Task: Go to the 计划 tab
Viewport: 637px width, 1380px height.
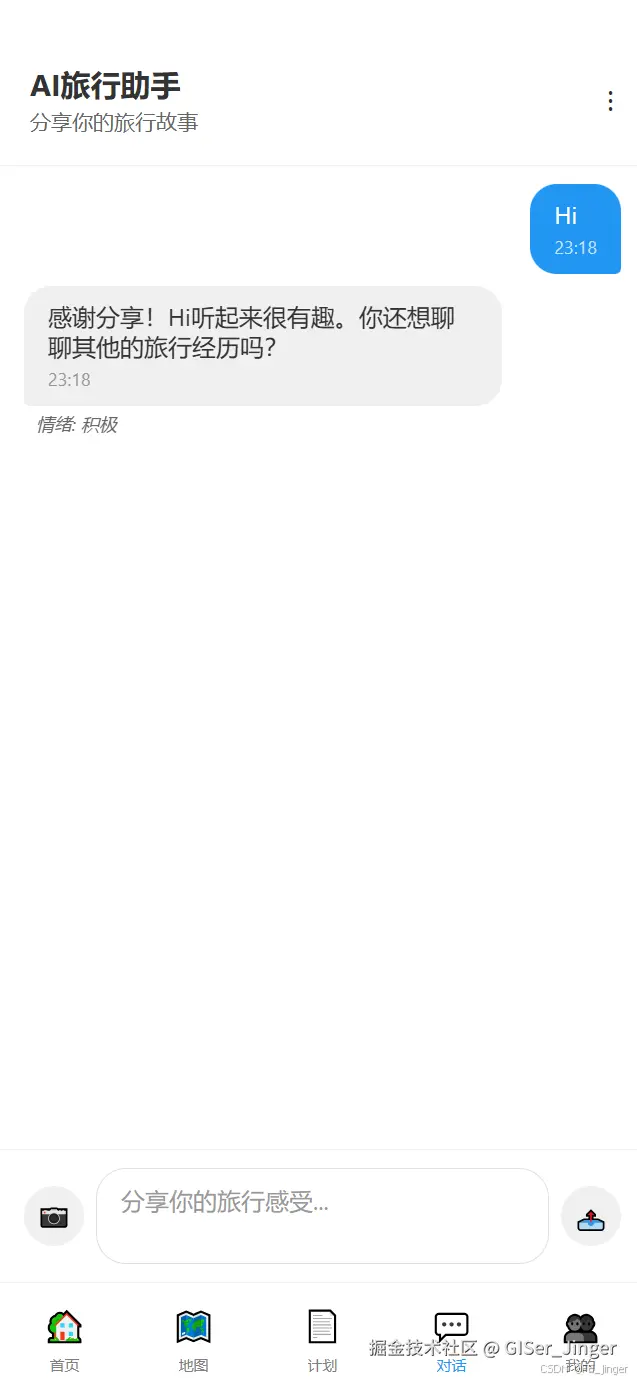Action: pos(322,1341)
